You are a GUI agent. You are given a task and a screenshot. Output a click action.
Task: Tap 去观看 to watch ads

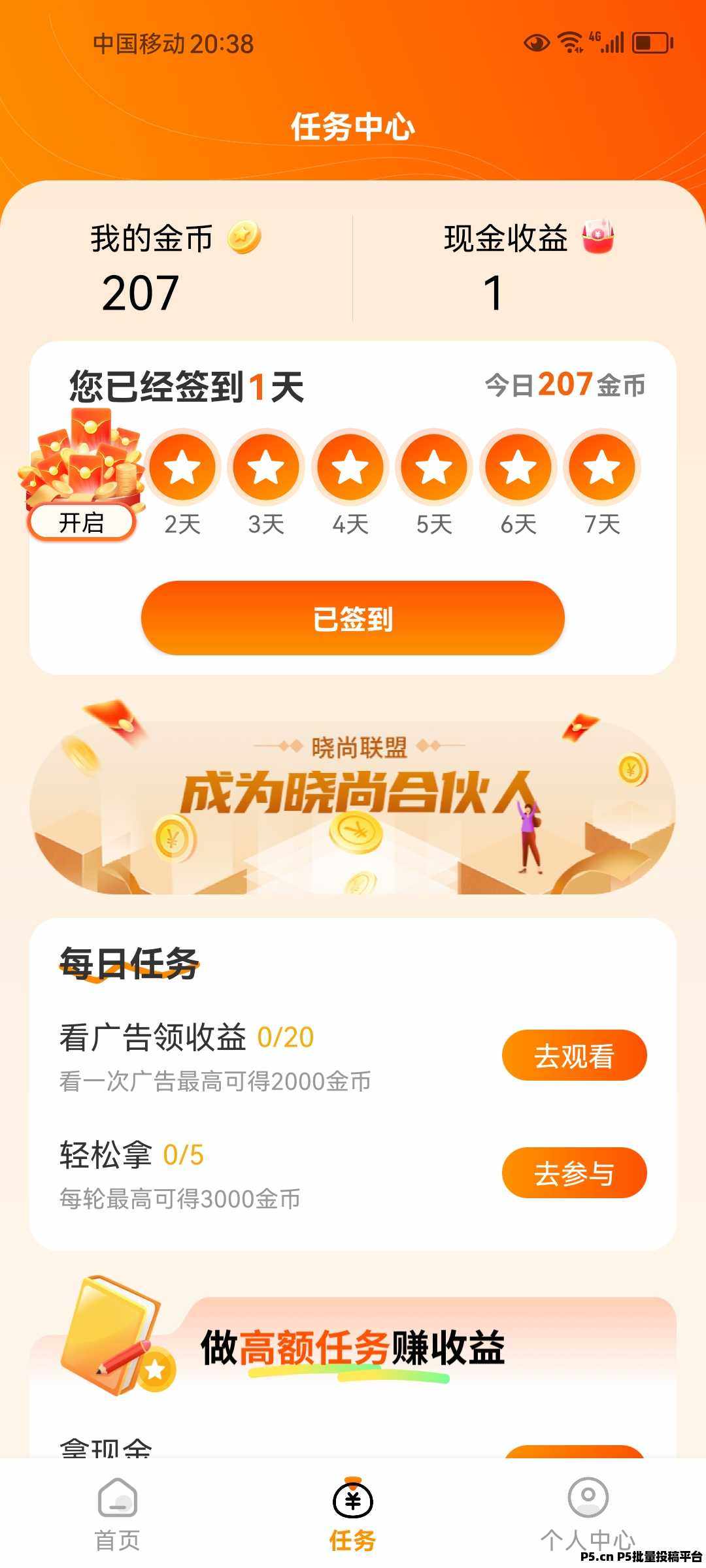pyautogui.click(x=574, y=1055)
